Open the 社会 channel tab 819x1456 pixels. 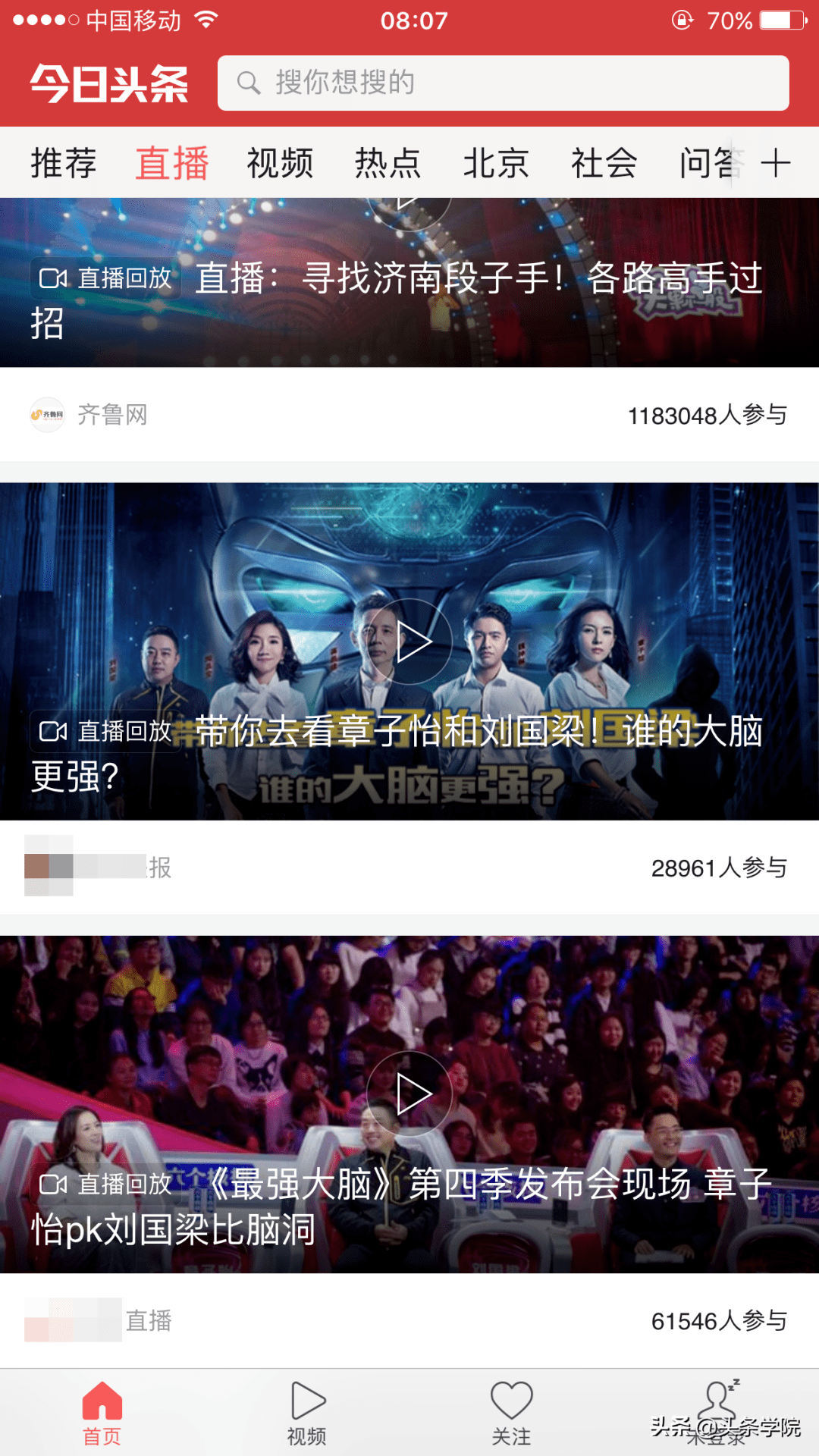[604, 163]
